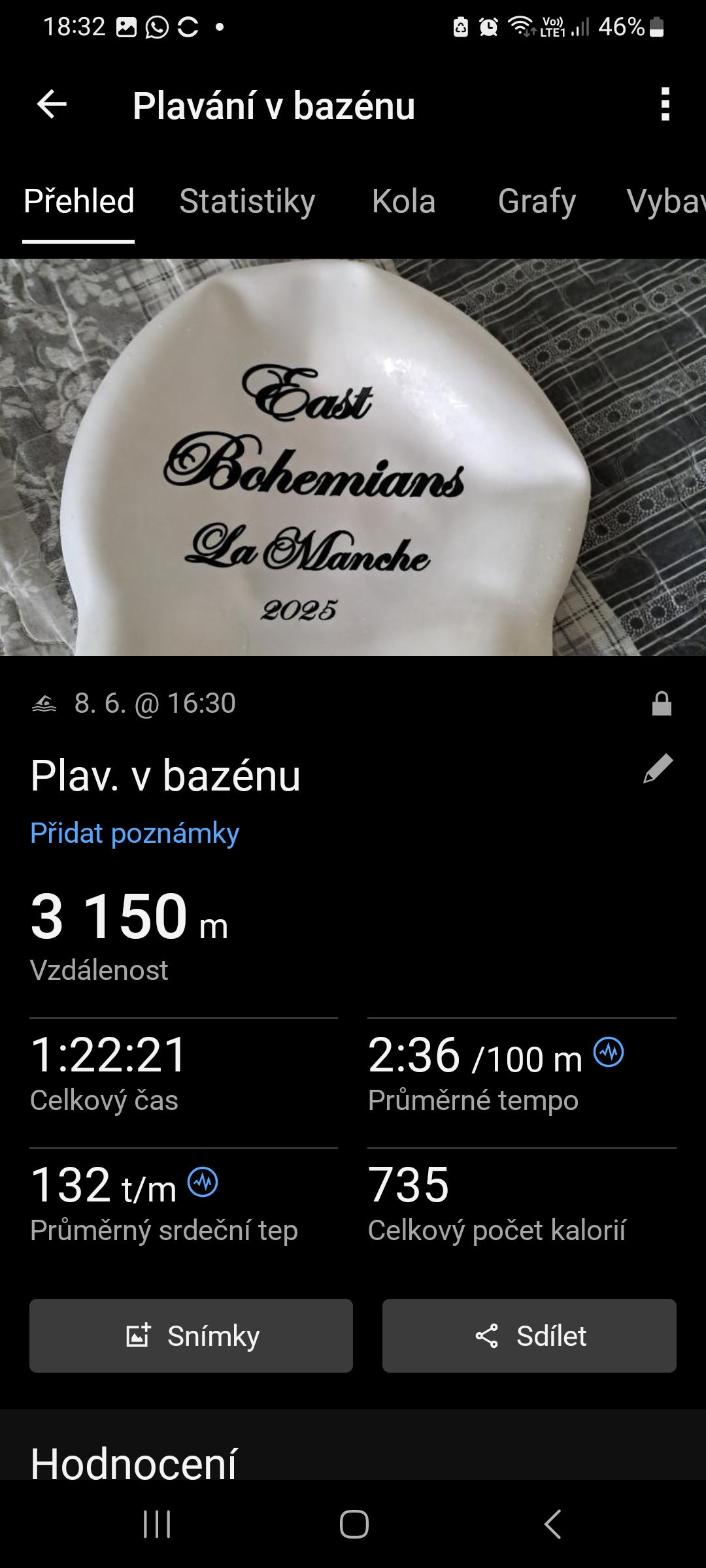The image size is (706, 1568).
Task: Open the Kola tab
Action: [x=403, y=201]
